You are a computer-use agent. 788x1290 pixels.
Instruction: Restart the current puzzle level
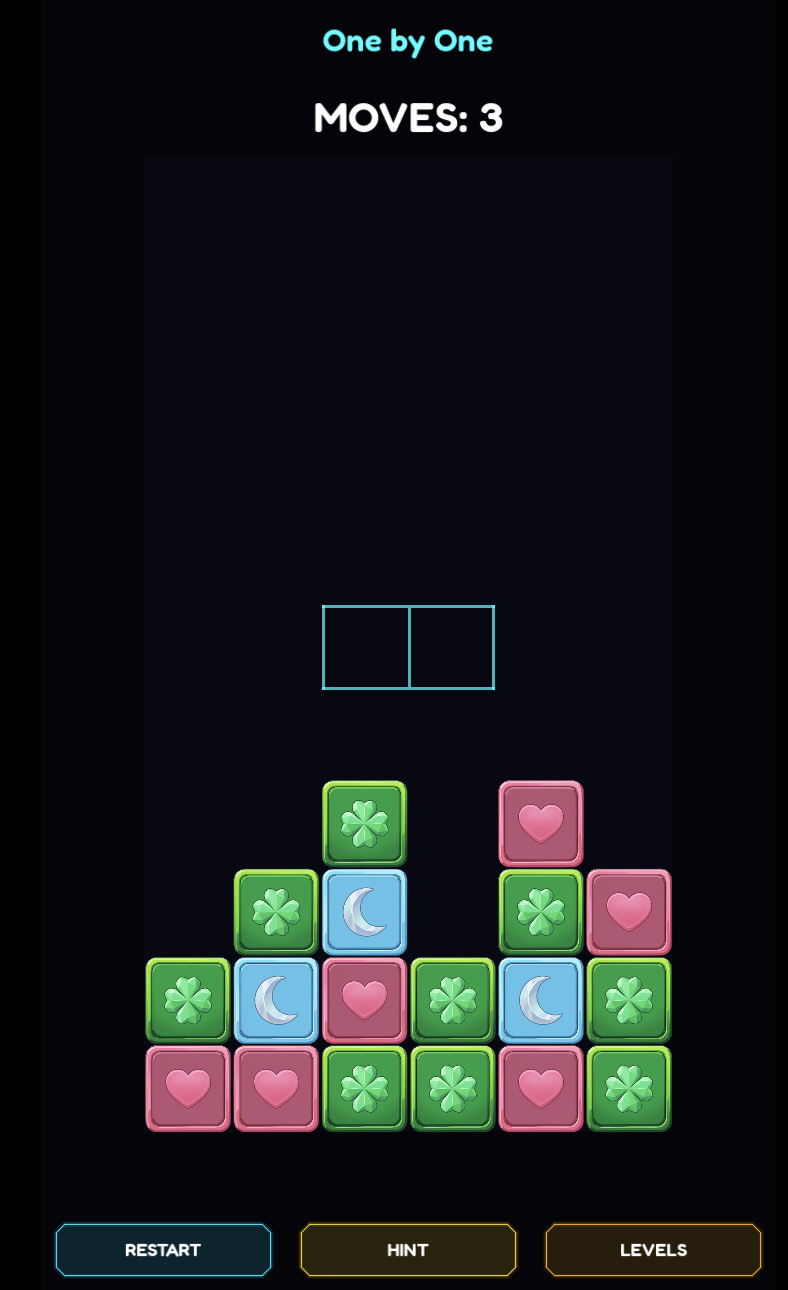(x=163, y=1250)
